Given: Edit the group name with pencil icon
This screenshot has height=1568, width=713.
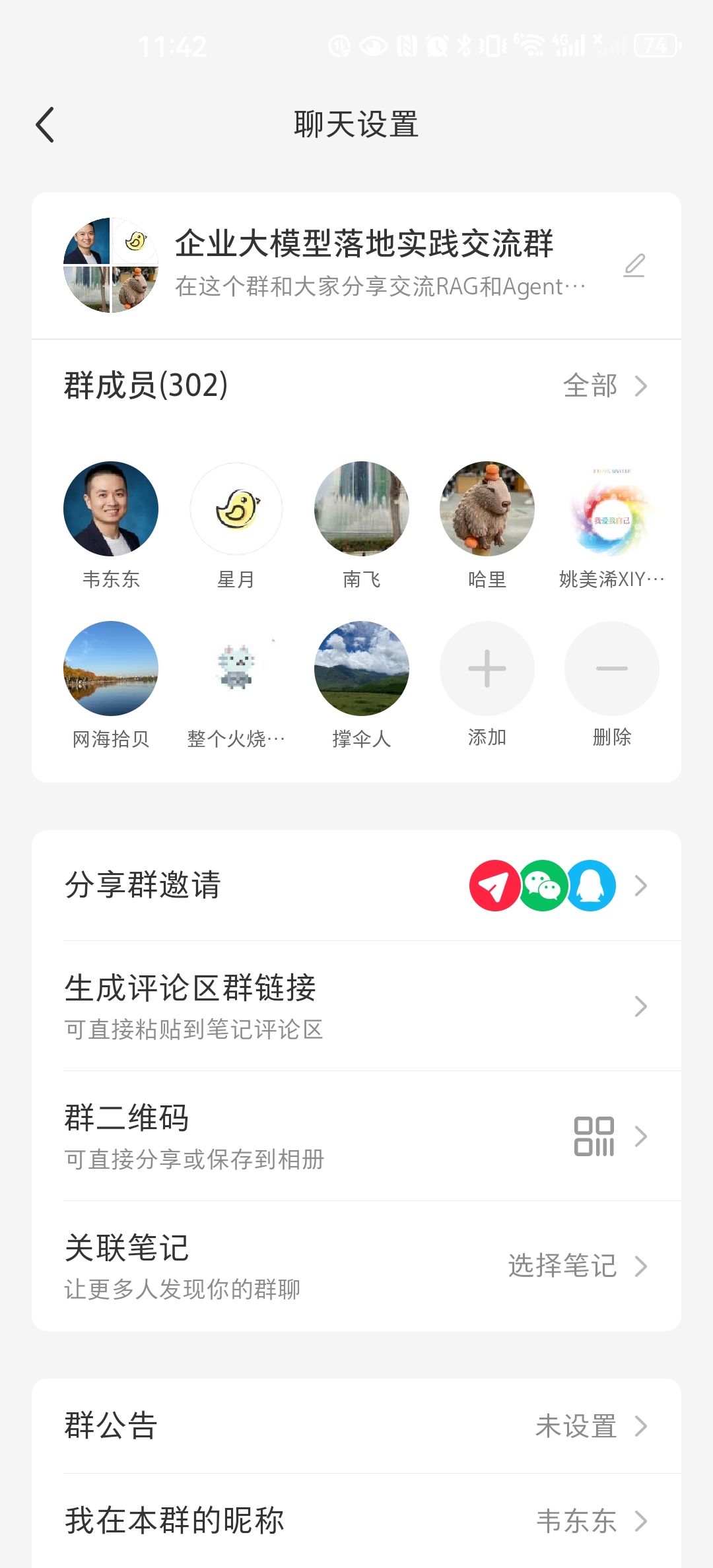Looking at the screenshot, I should click(634, 265).
